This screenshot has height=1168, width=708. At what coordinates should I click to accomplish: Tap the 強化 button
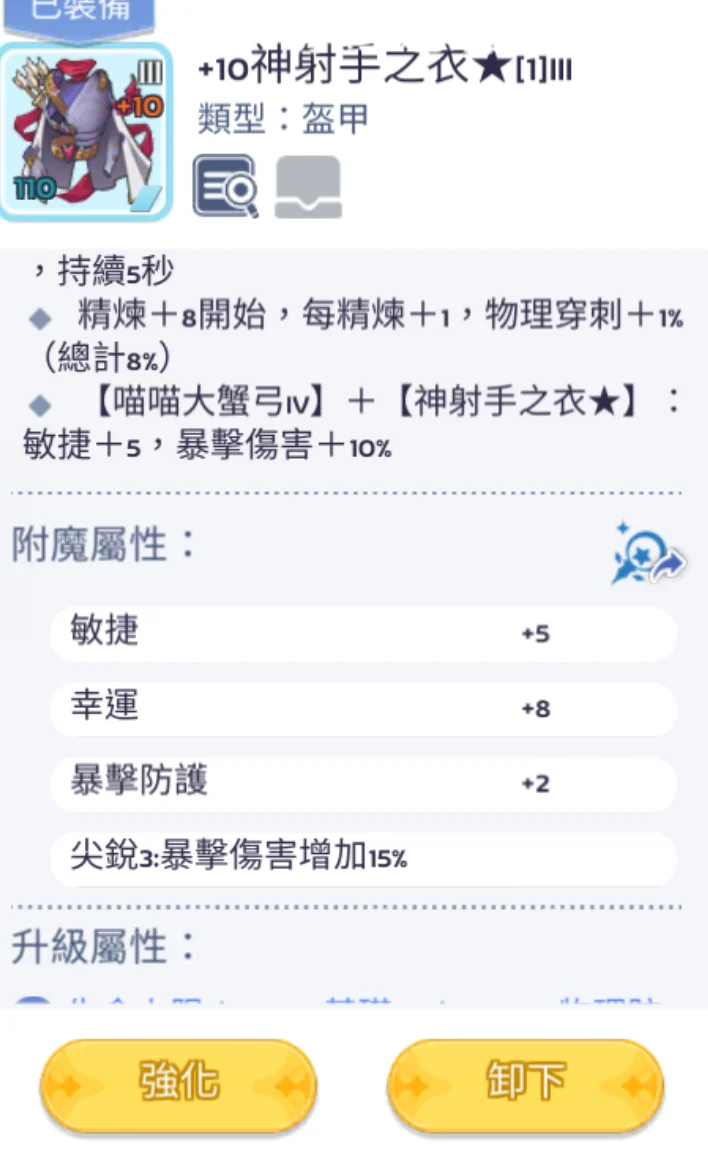tap(179, 1085)
